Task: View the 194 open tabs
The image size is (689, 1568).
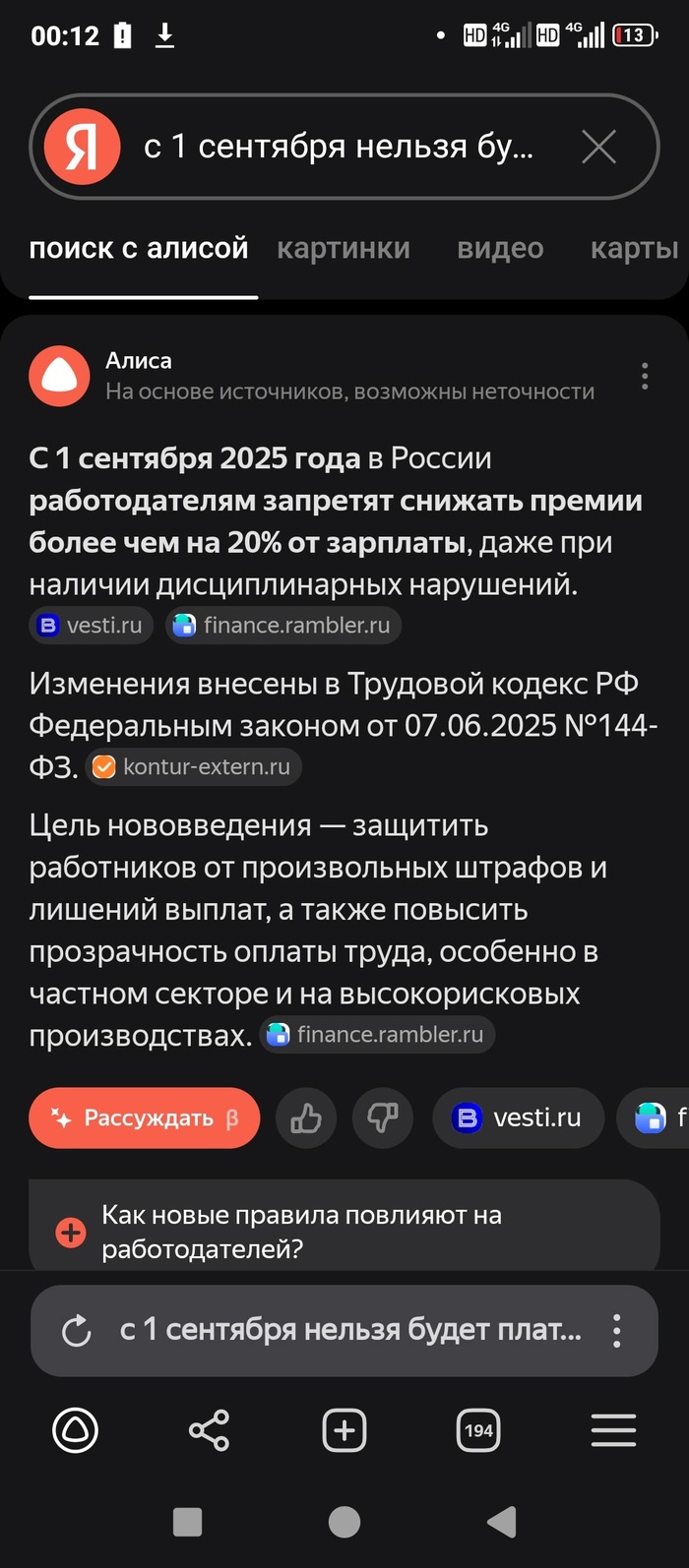Action: (478, 1430)
